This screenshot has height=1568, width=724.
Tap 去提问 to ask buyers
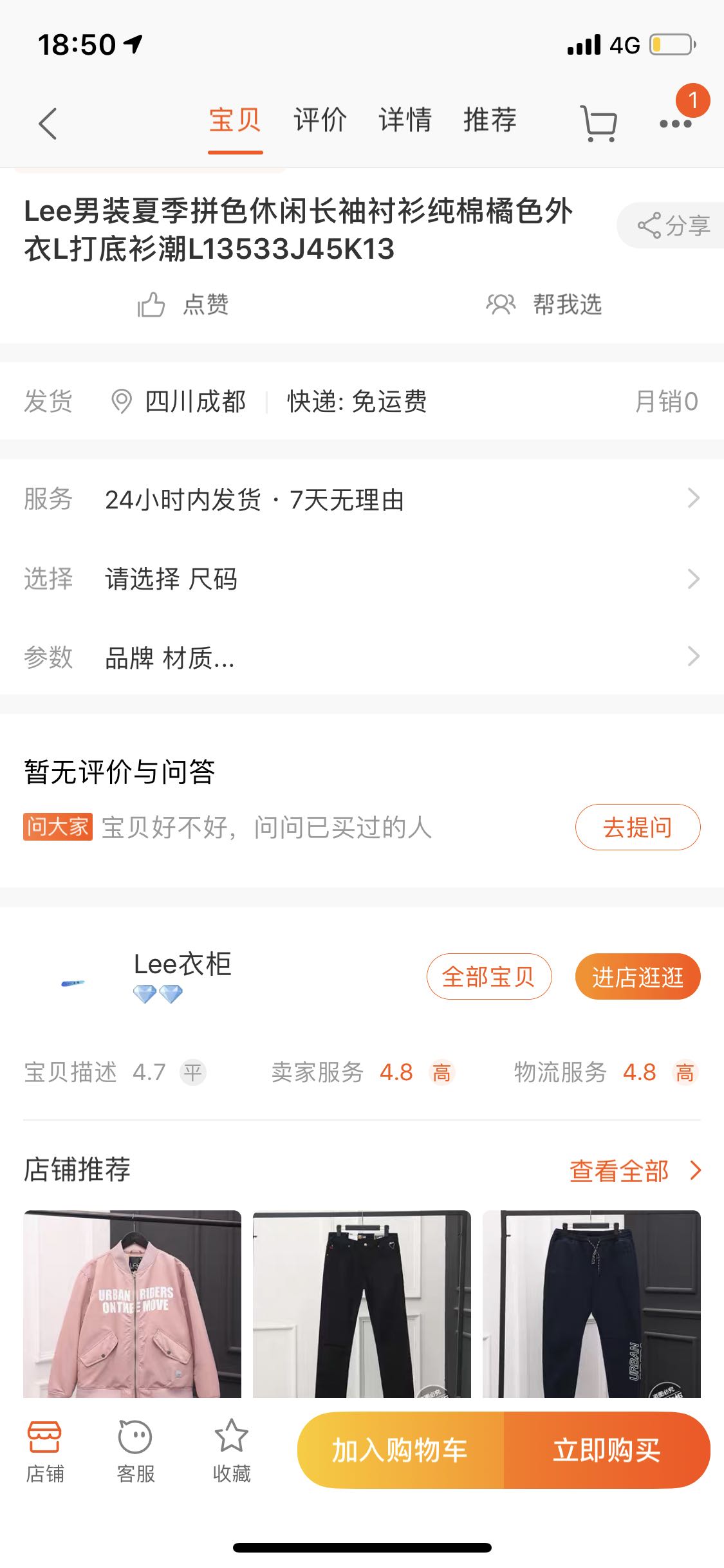point(637,827)
